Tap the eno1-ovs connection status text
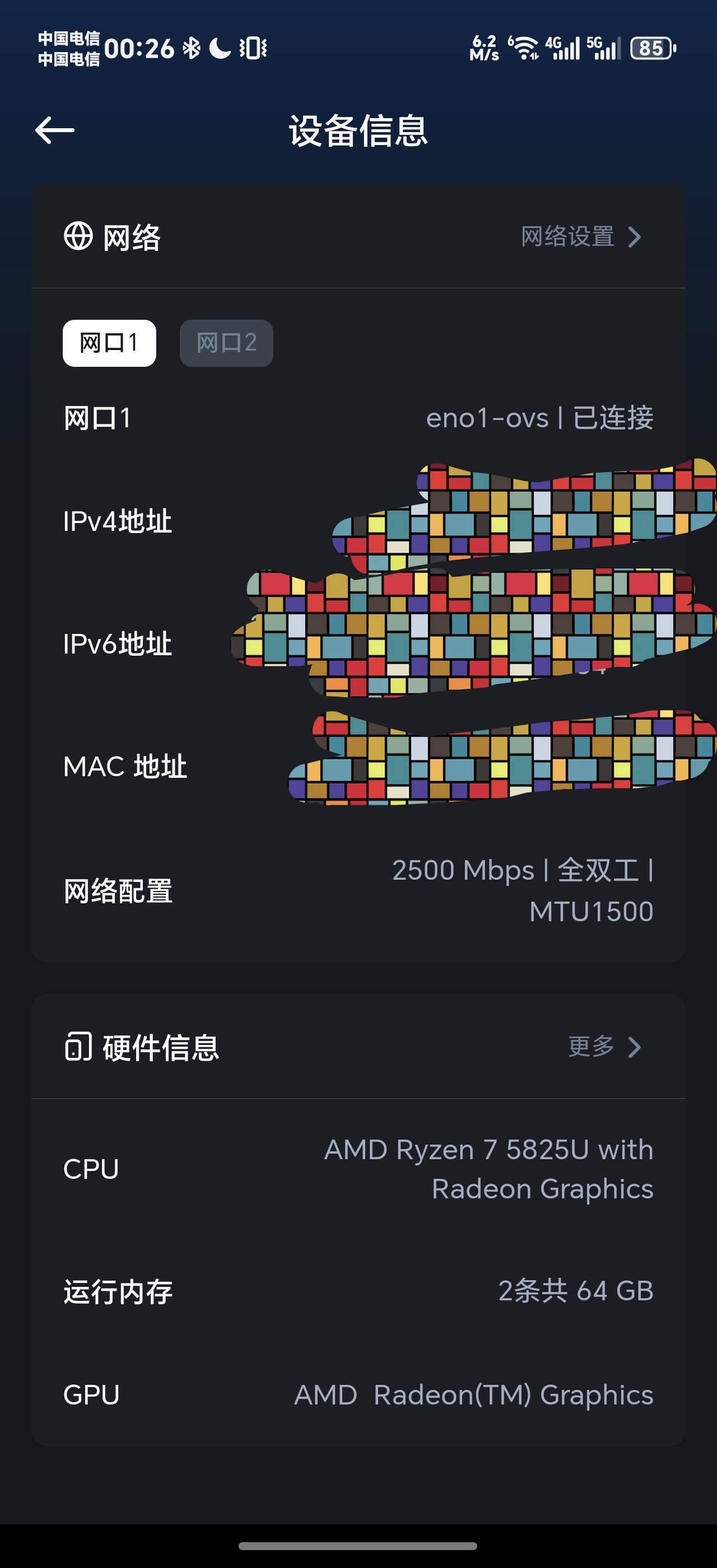Image resolution: width=717 pixels, height=1568 pixels. tap(539, 418)
